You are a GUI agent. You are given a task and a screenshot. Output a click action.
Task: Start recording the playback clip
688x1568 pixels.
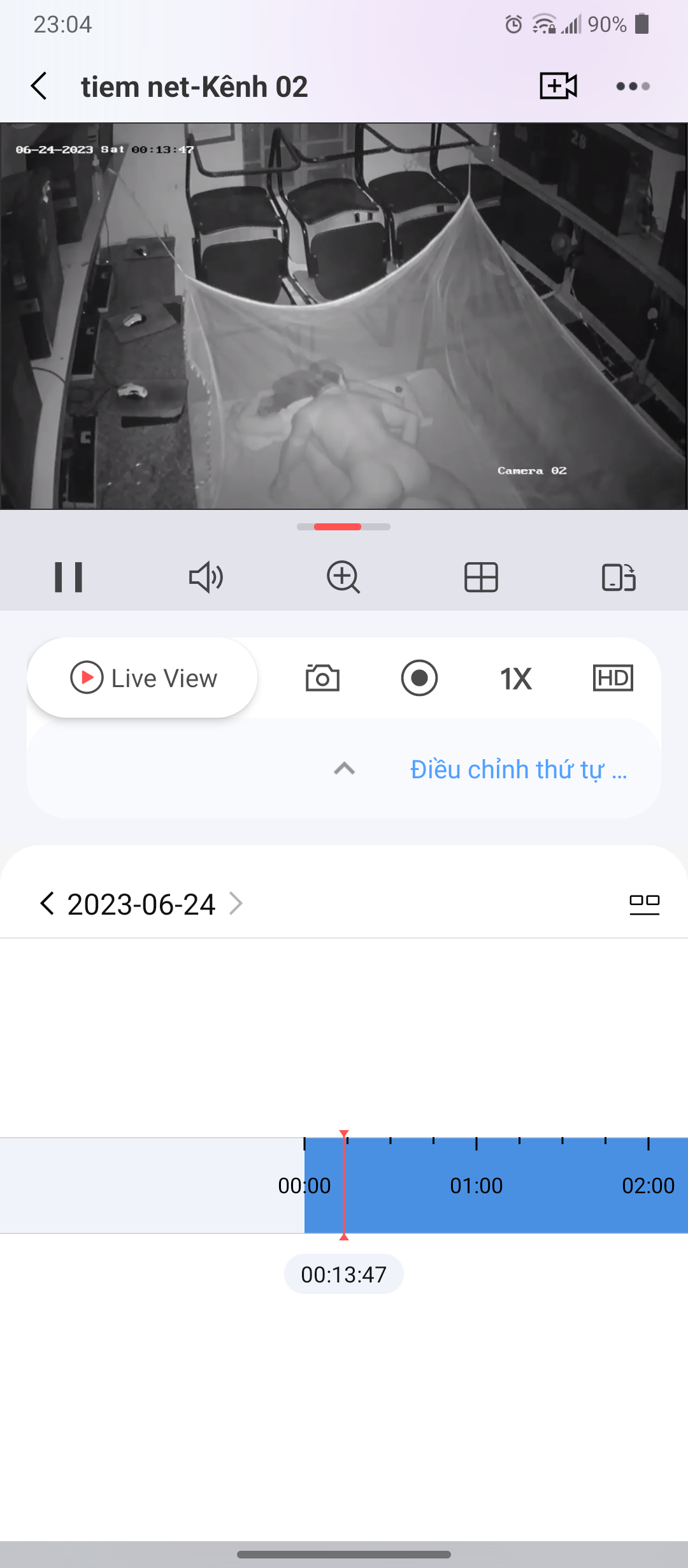(x=419, y=678)
